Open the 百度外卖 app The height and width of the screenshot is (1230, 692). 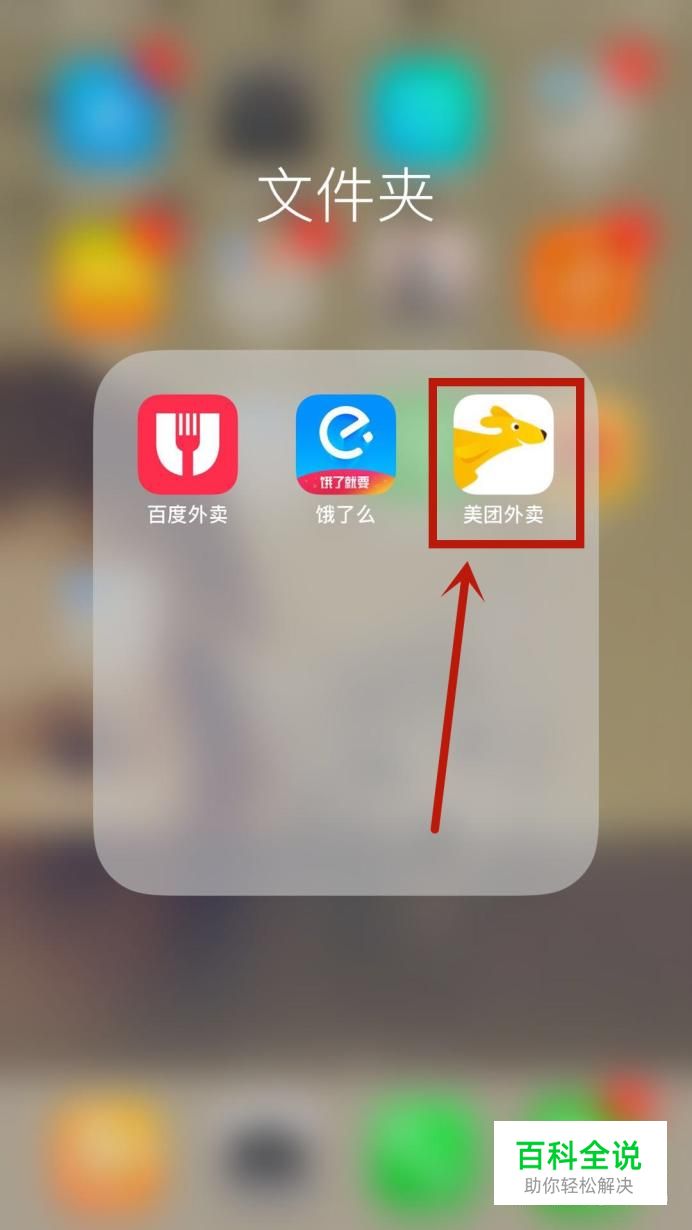[188, 445]
